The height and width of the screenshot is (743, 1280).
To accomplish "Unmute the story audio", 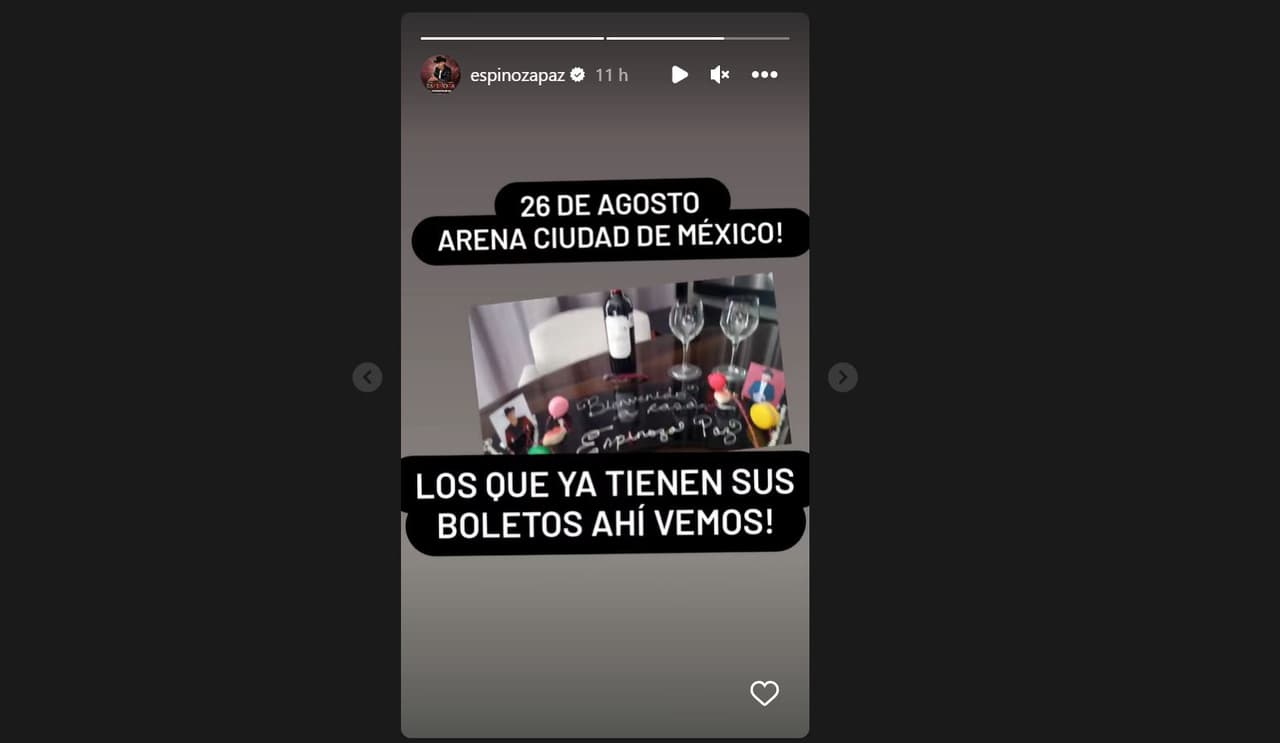I will tap(720, 74).
